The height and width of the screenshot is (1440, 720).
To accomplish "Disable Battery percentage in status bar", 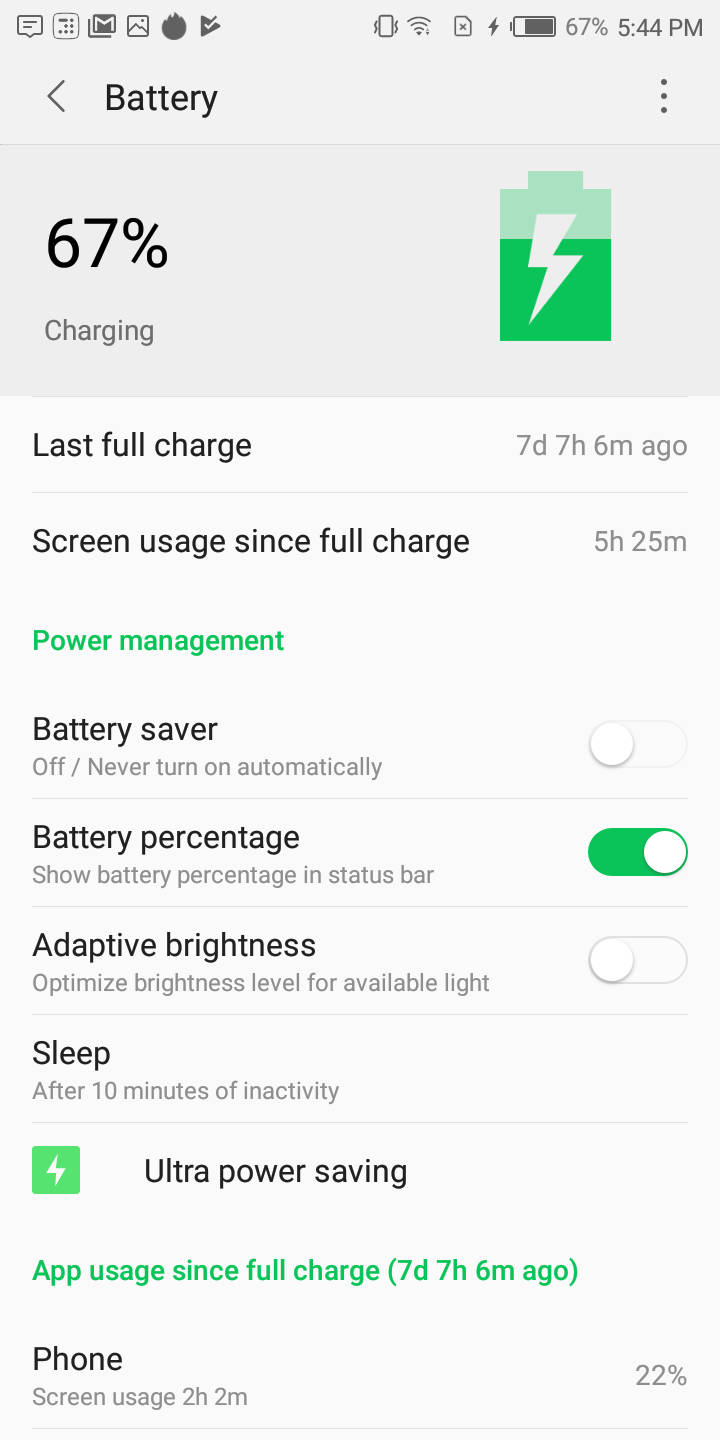I will click(637, 852).
